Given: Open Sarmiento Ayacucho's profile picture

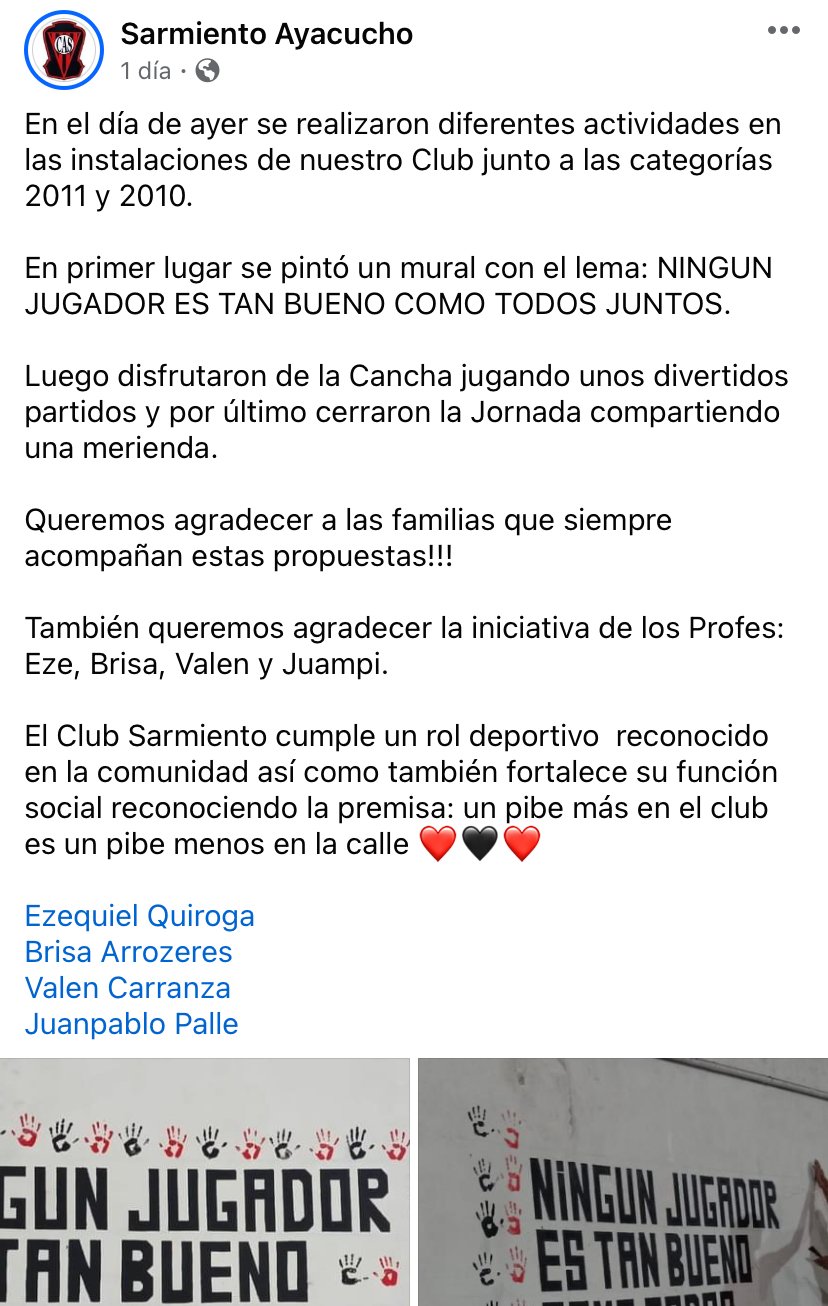Looking at the screenshot, I should pyautogui.click(x=62, y=52).
